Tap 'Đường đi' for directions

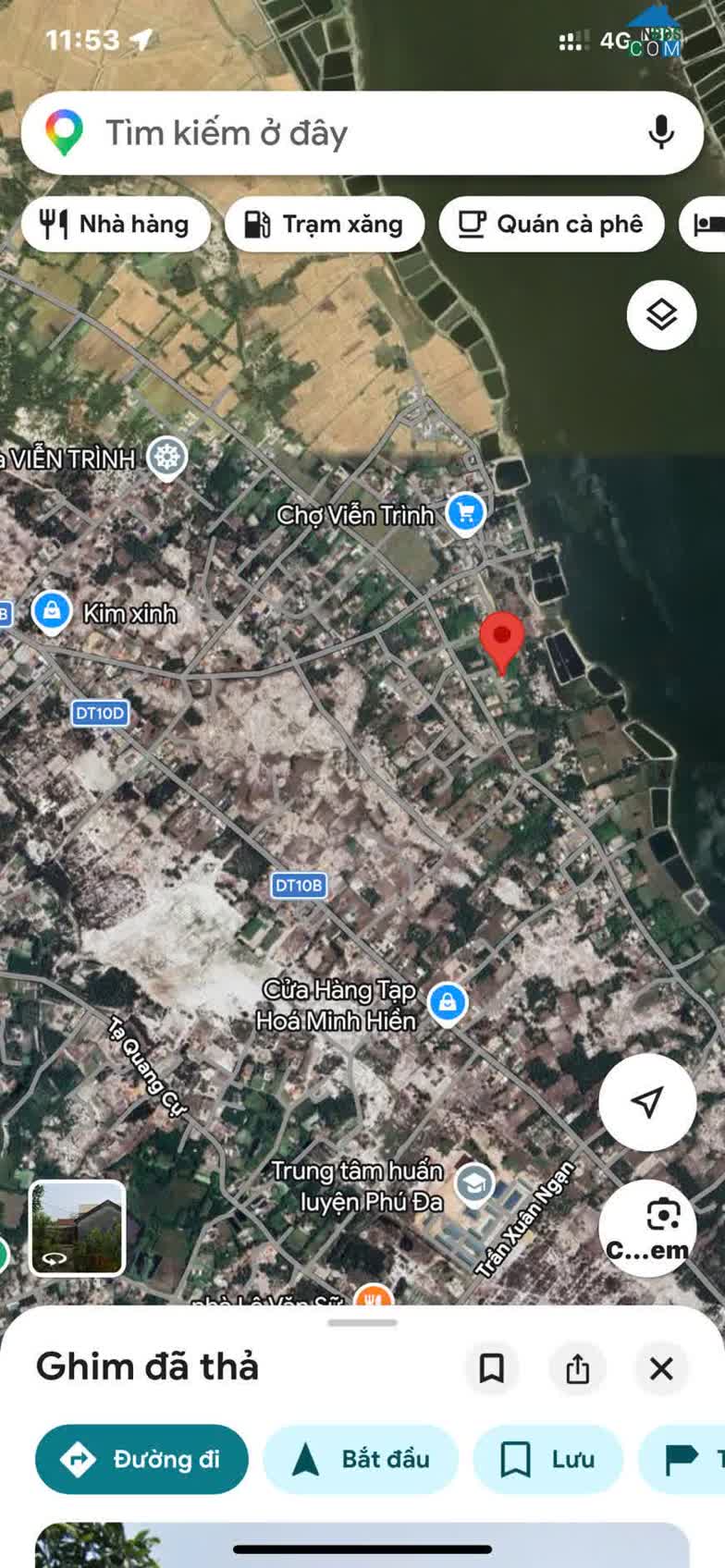click(x=141, y=1459)
